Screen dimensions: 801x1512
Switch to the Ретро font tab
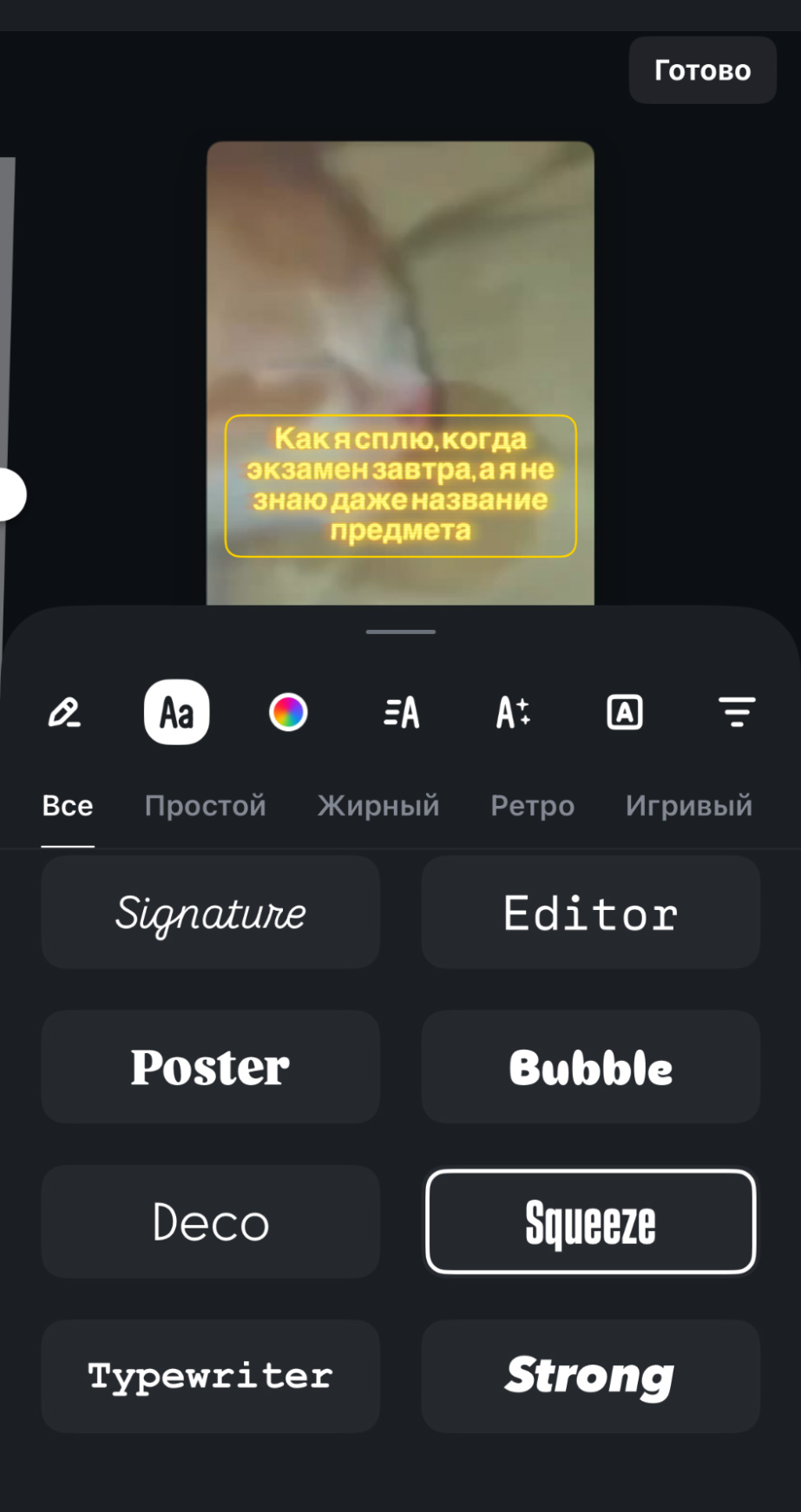[532, 806]
